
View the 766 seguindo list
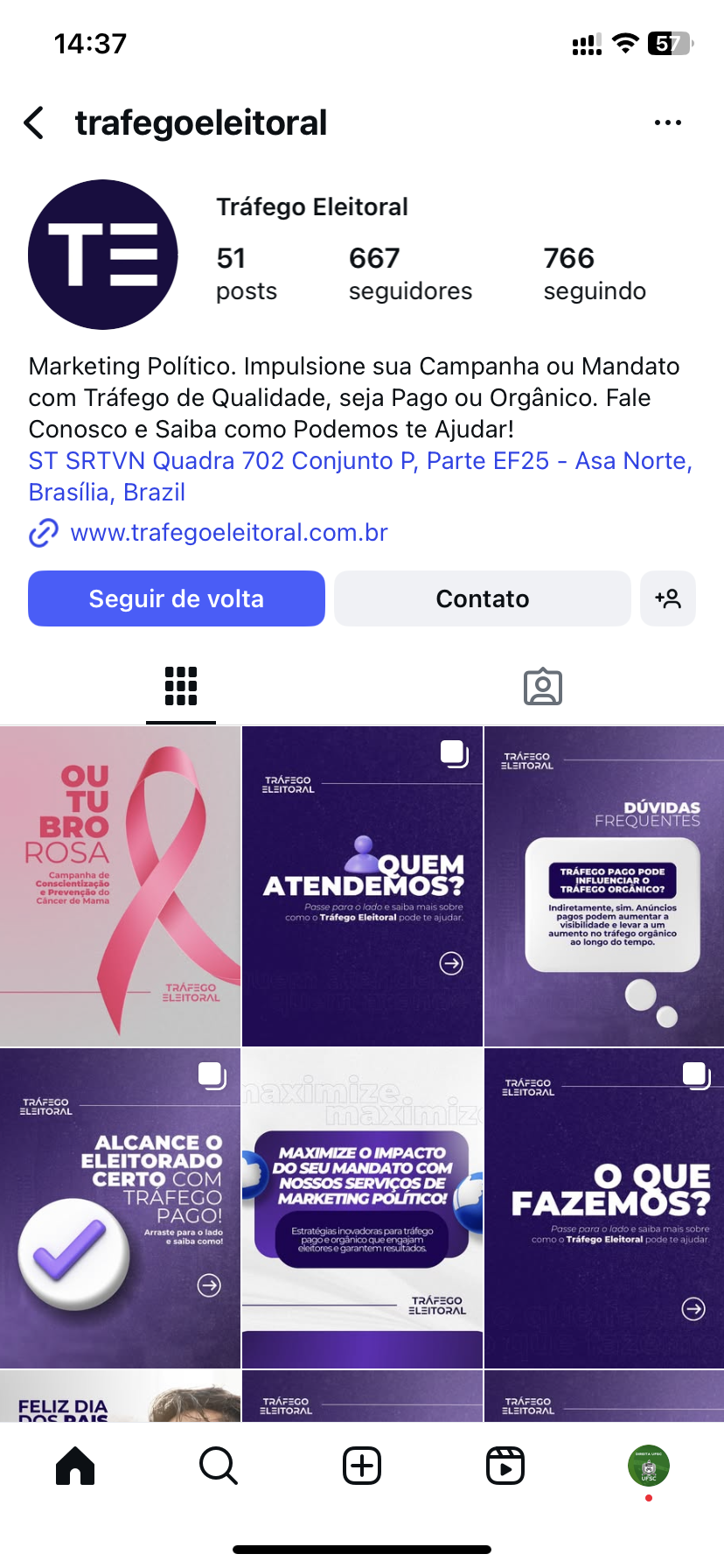click(x=594, y=273)
